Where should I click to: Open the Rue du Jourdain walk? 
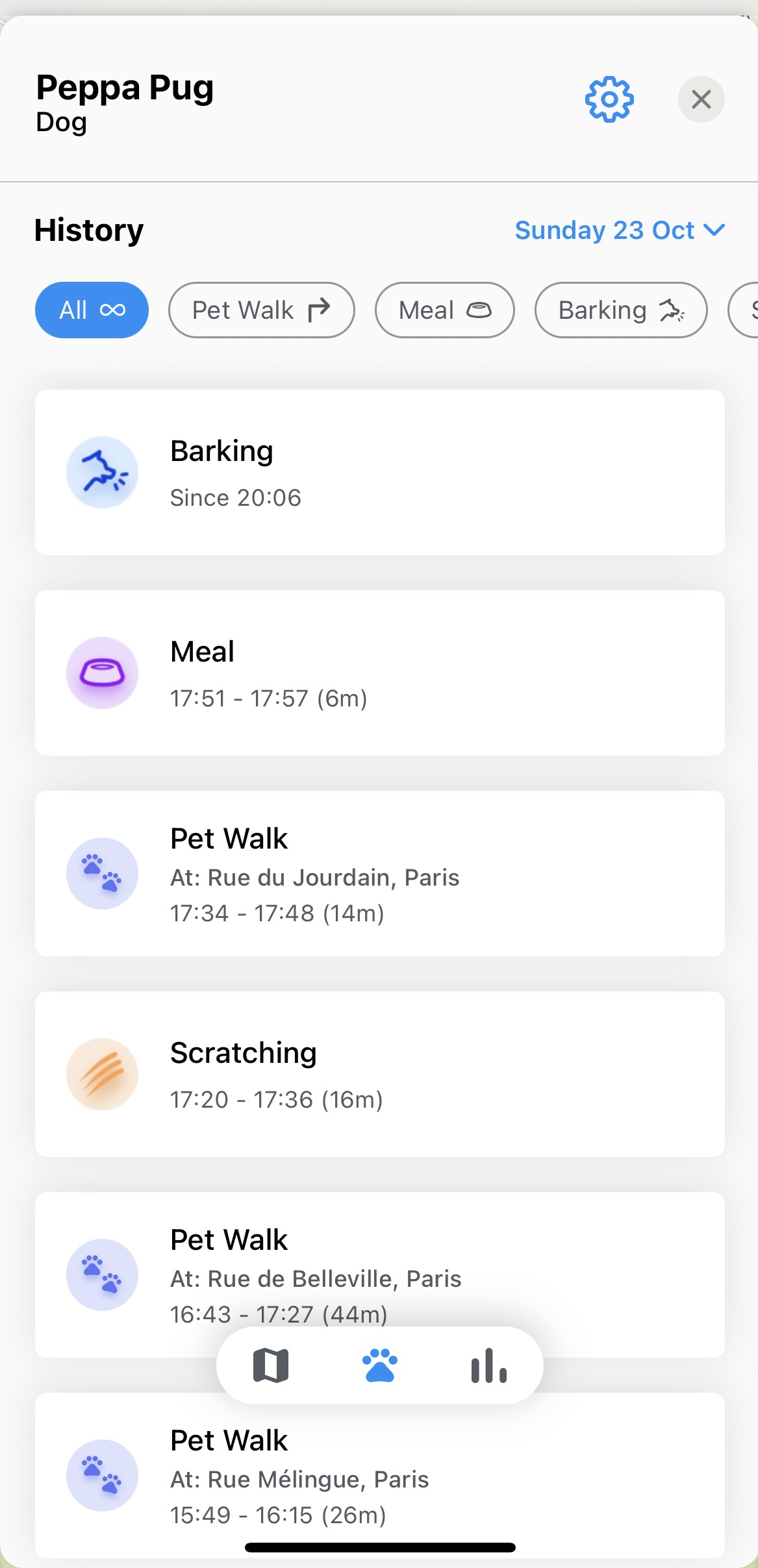pos(379,873)
